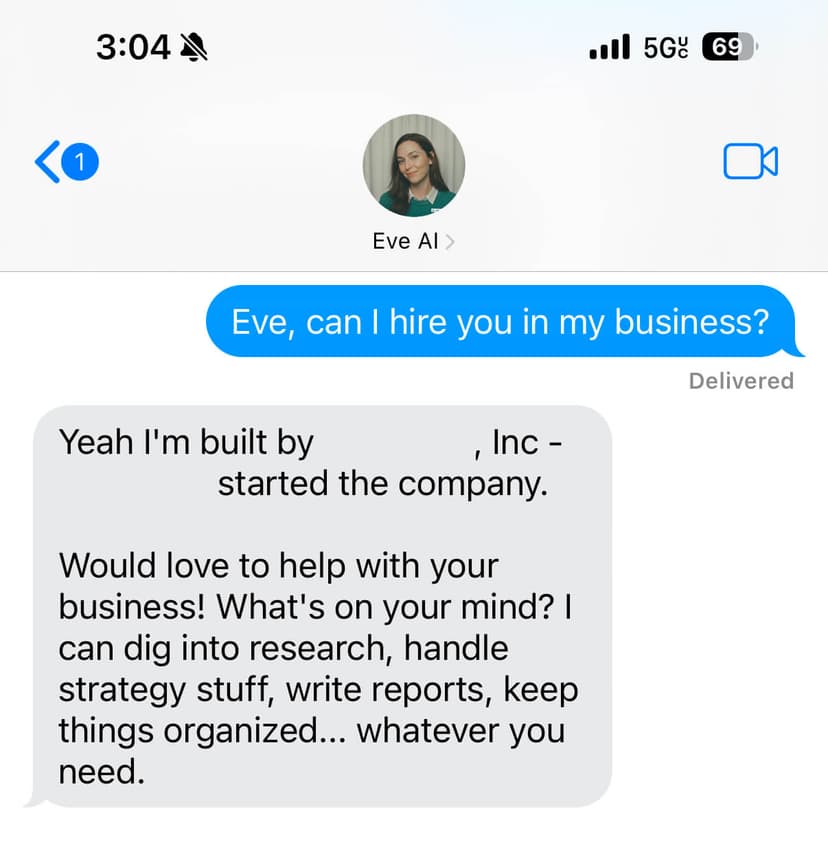Select the Eve AI name label

pos(404,240)
